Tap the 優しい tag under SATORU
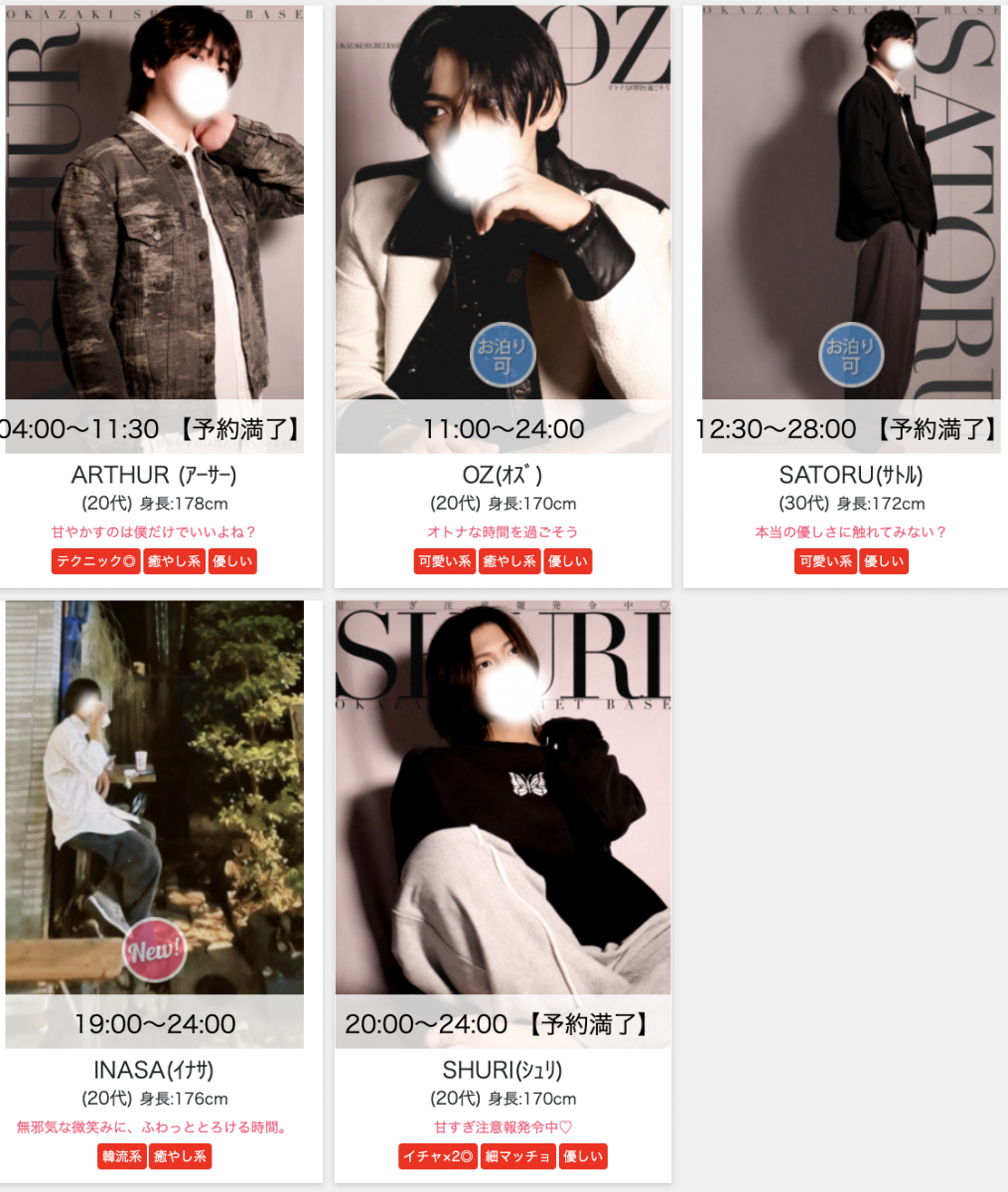Screen dimensions: 1008x1192 pos(883,561)
